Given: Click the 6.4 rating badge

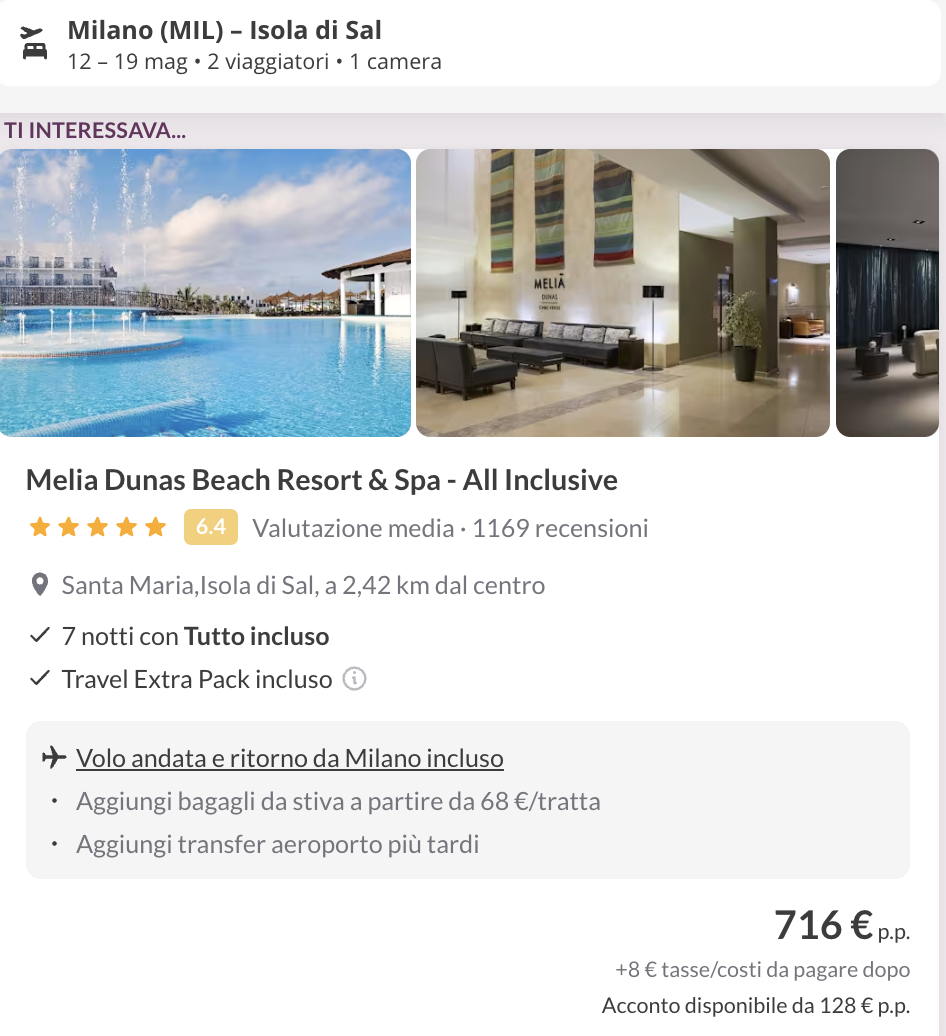Looking at the screenshot, I should tap(210, 527).
